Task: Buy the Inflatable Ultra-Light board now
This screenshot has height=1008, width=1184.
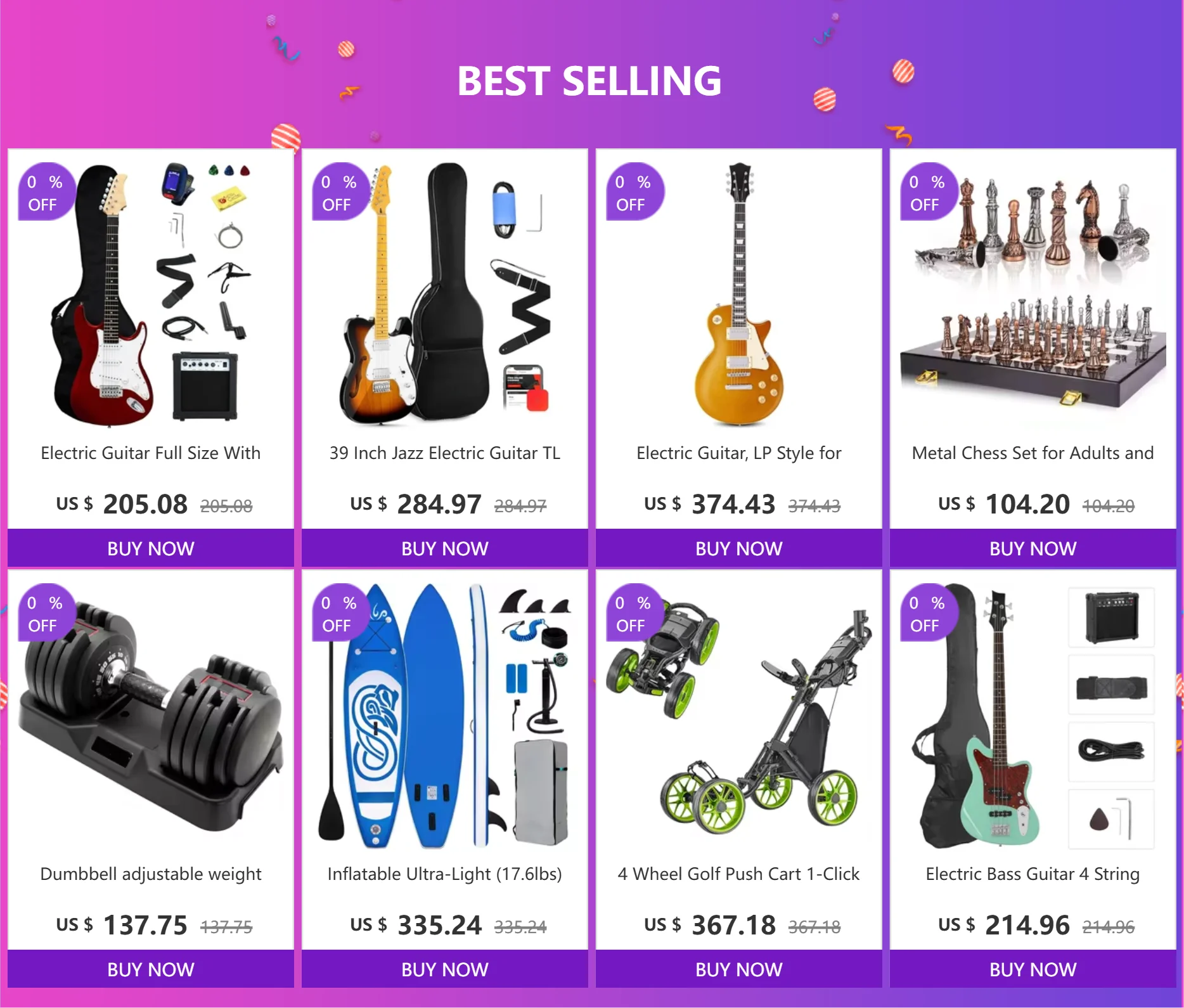Action: 444,969
